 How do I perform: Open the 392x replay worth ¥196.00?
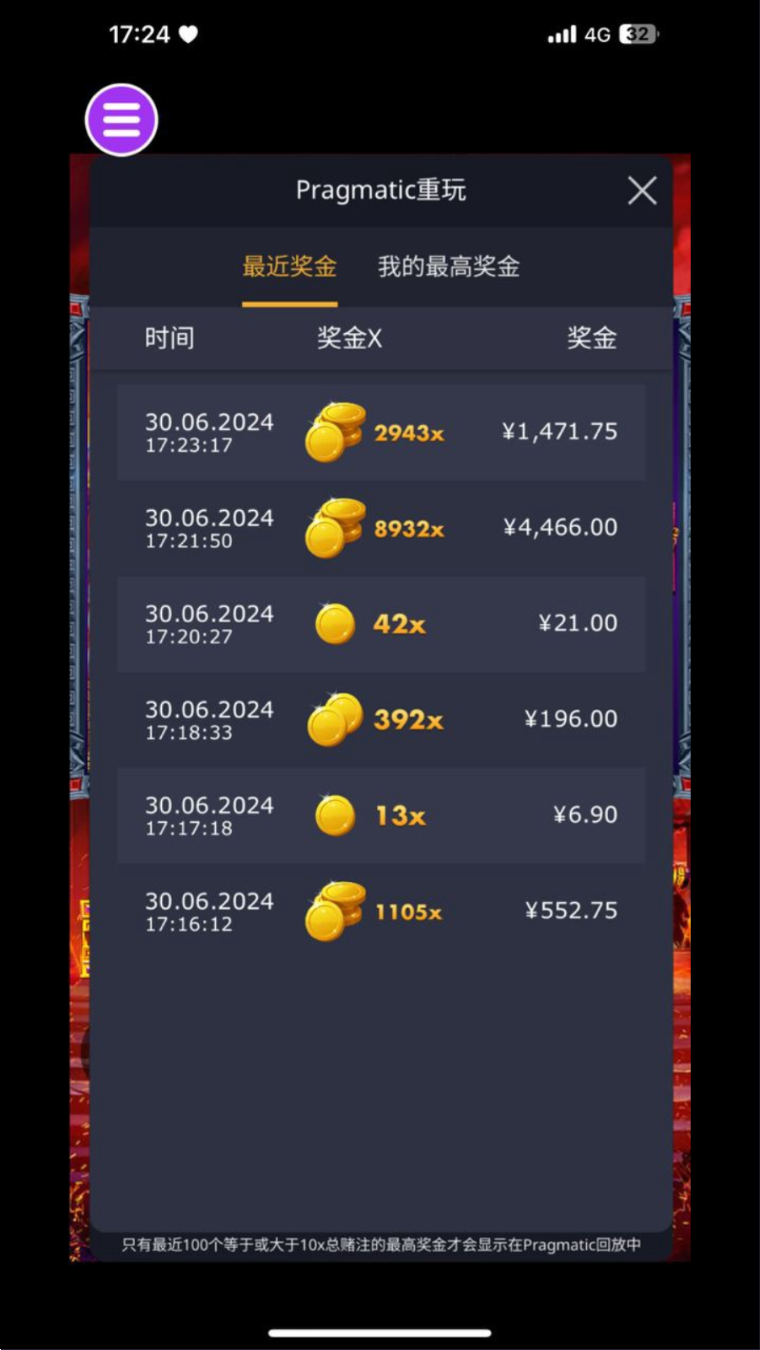[380, 719]
